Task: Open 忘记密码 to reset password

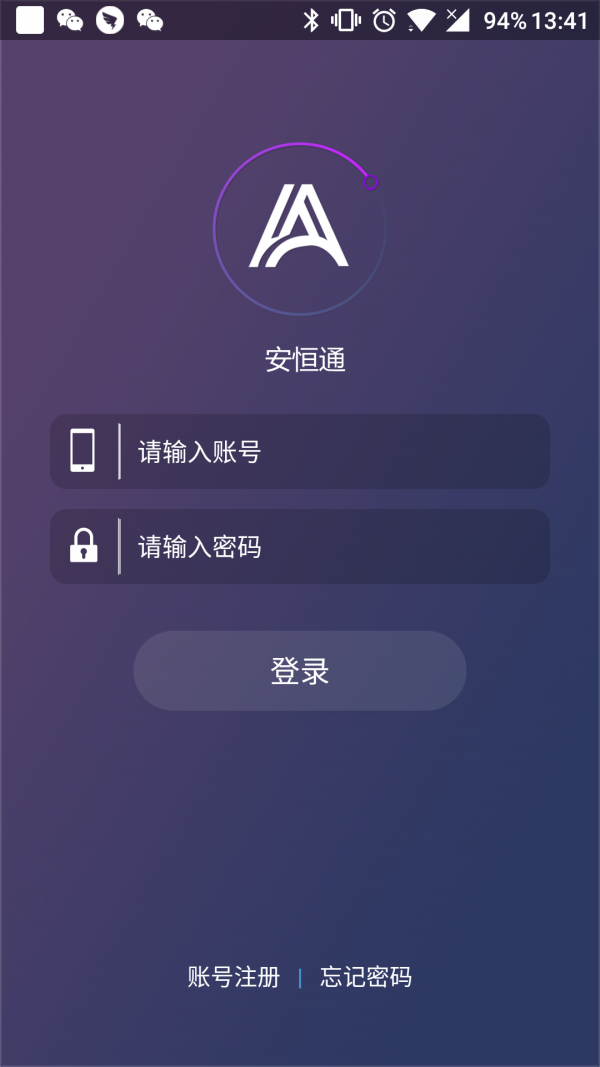Action: (x=366, y=977)
